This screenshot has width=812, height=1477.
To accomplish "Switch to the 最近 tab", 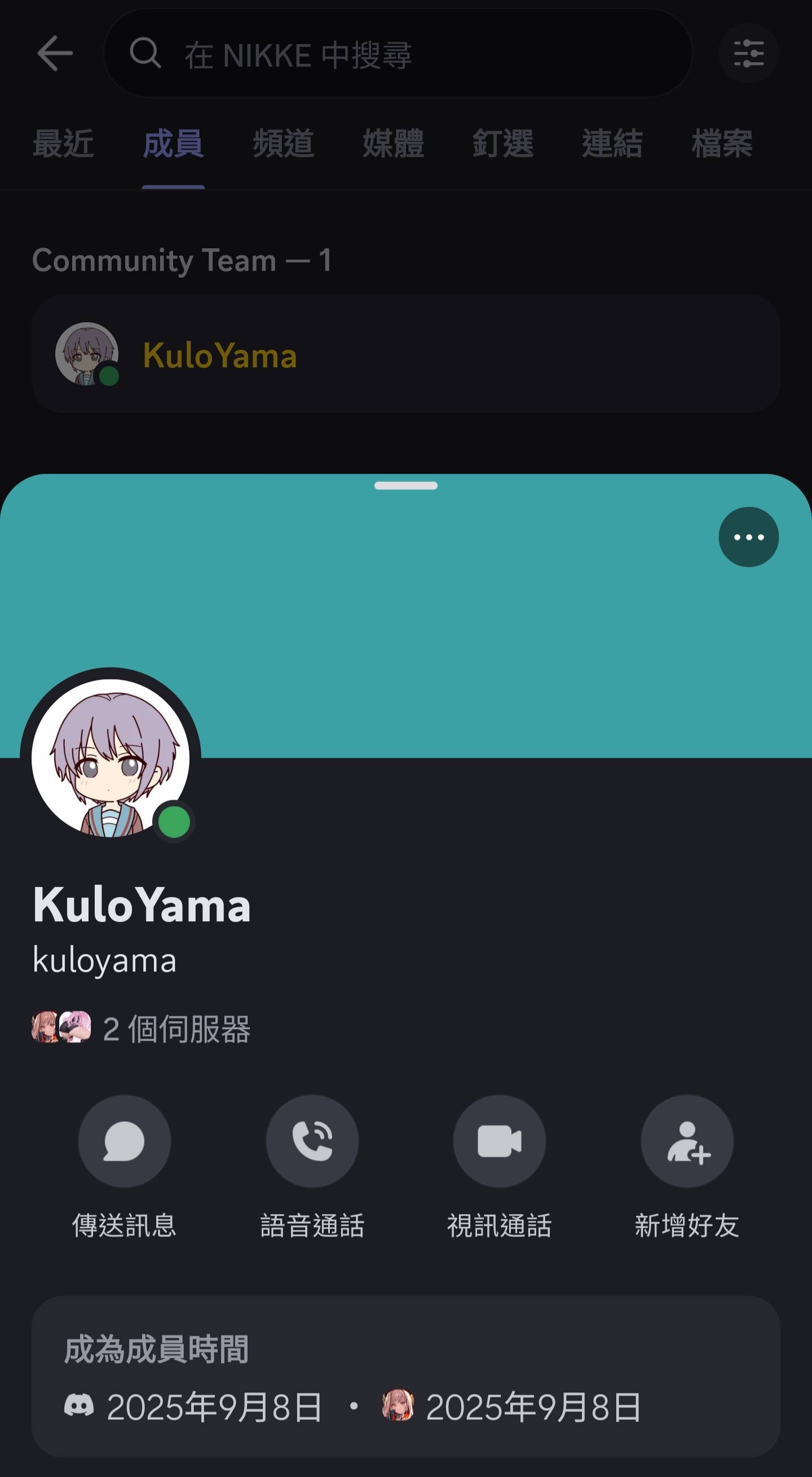I will (63, 143).
